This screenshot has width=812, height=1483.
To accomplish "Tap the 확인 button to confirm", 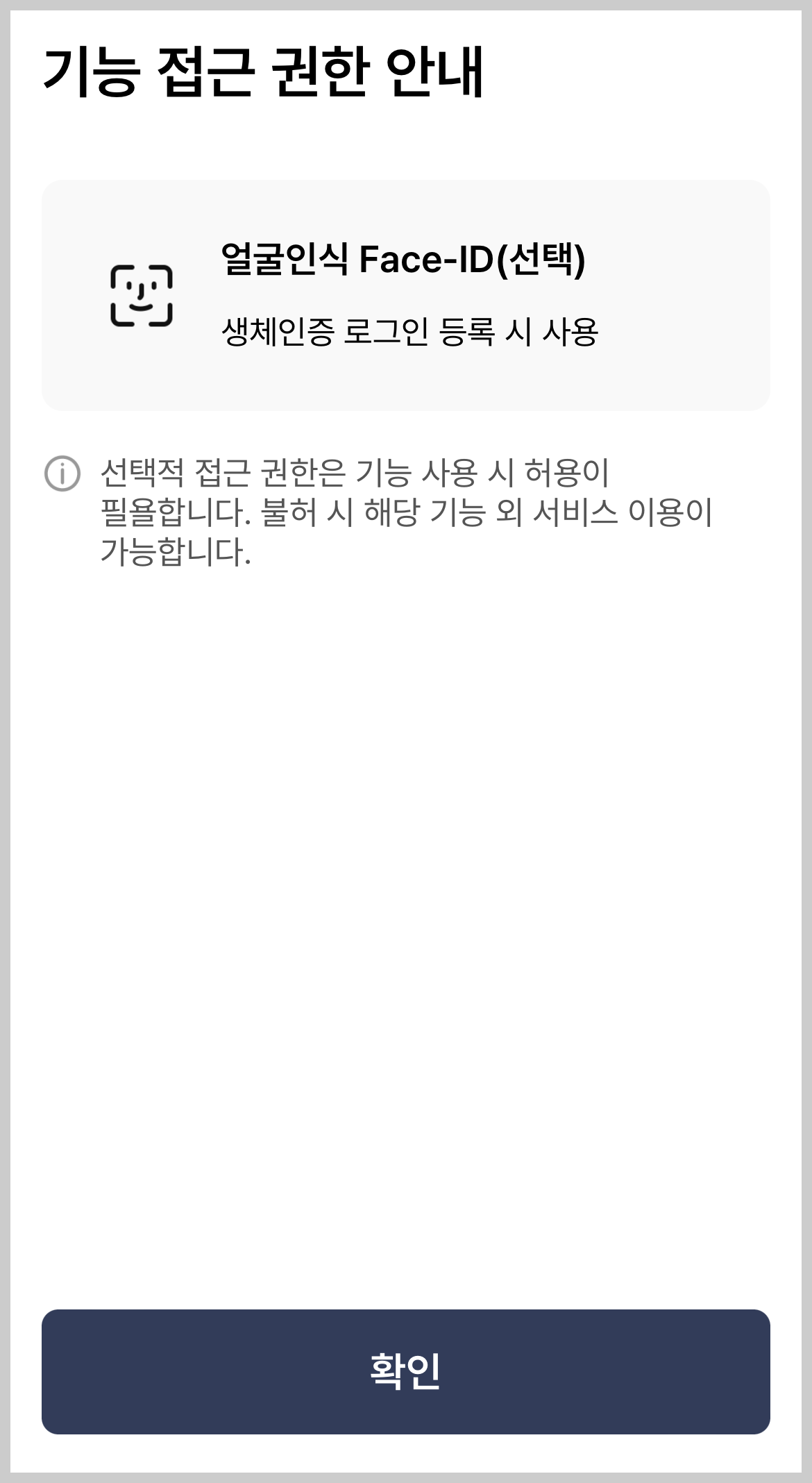I will point(406,1371).
